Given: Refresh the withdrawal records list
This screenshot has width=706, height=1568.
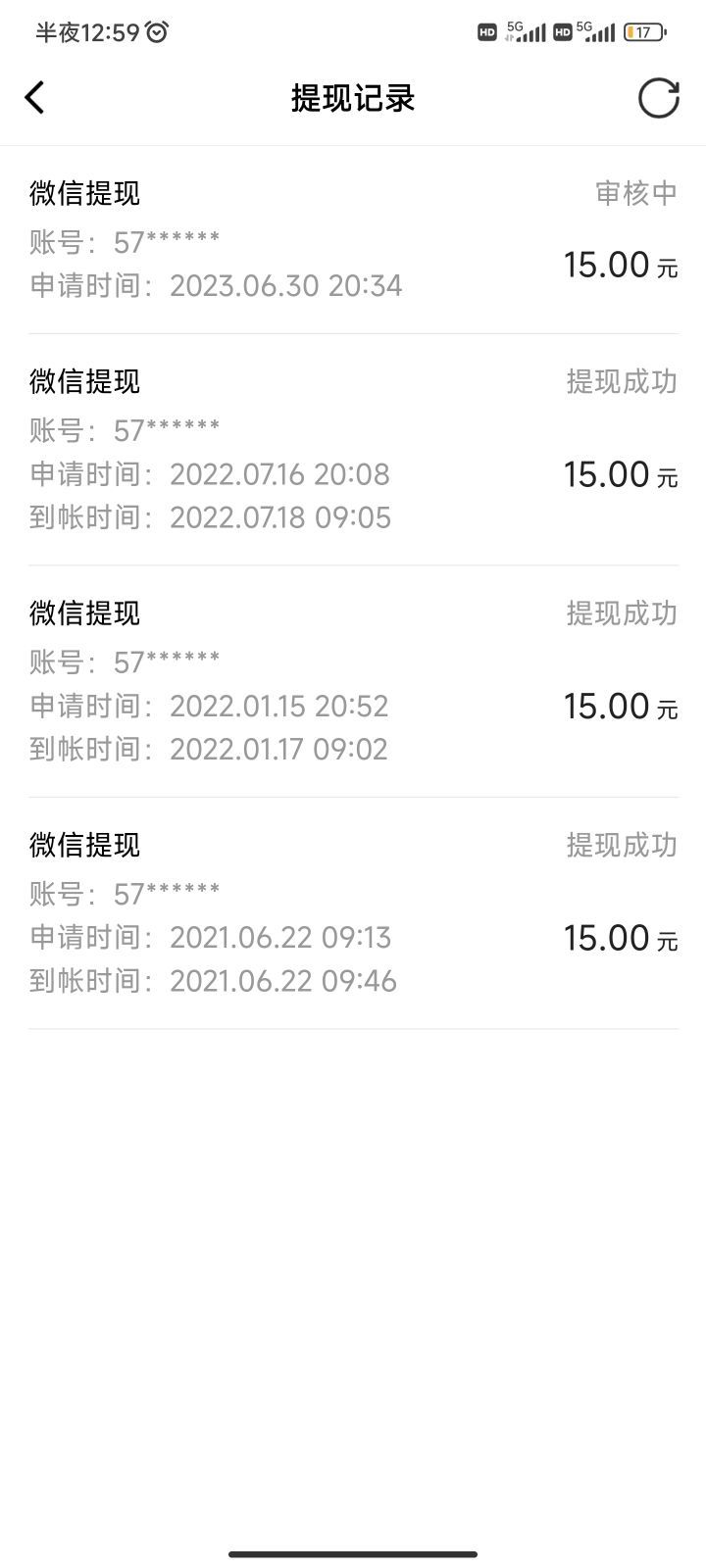Looking at the screenshot, I should 658,98.
